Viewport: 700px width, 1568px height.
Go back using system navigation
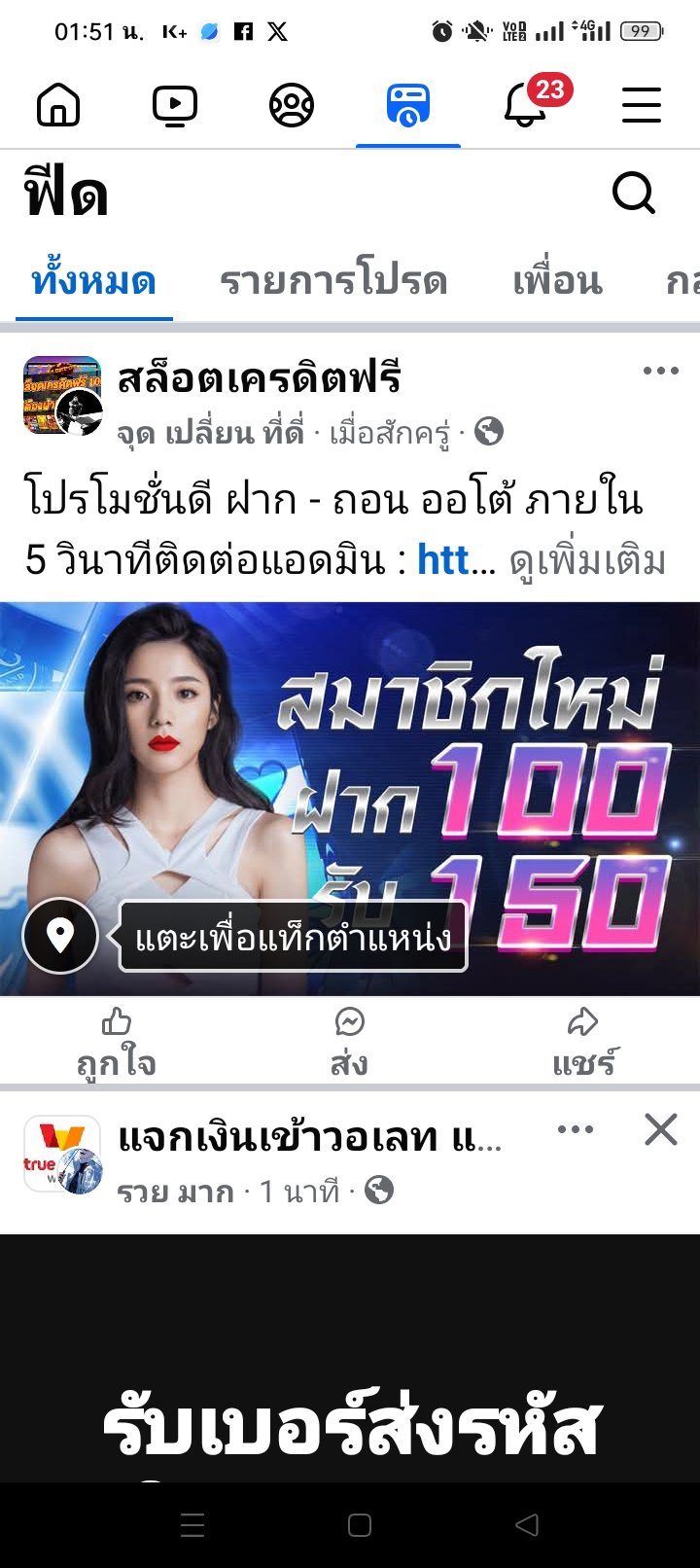(527, 1524)
